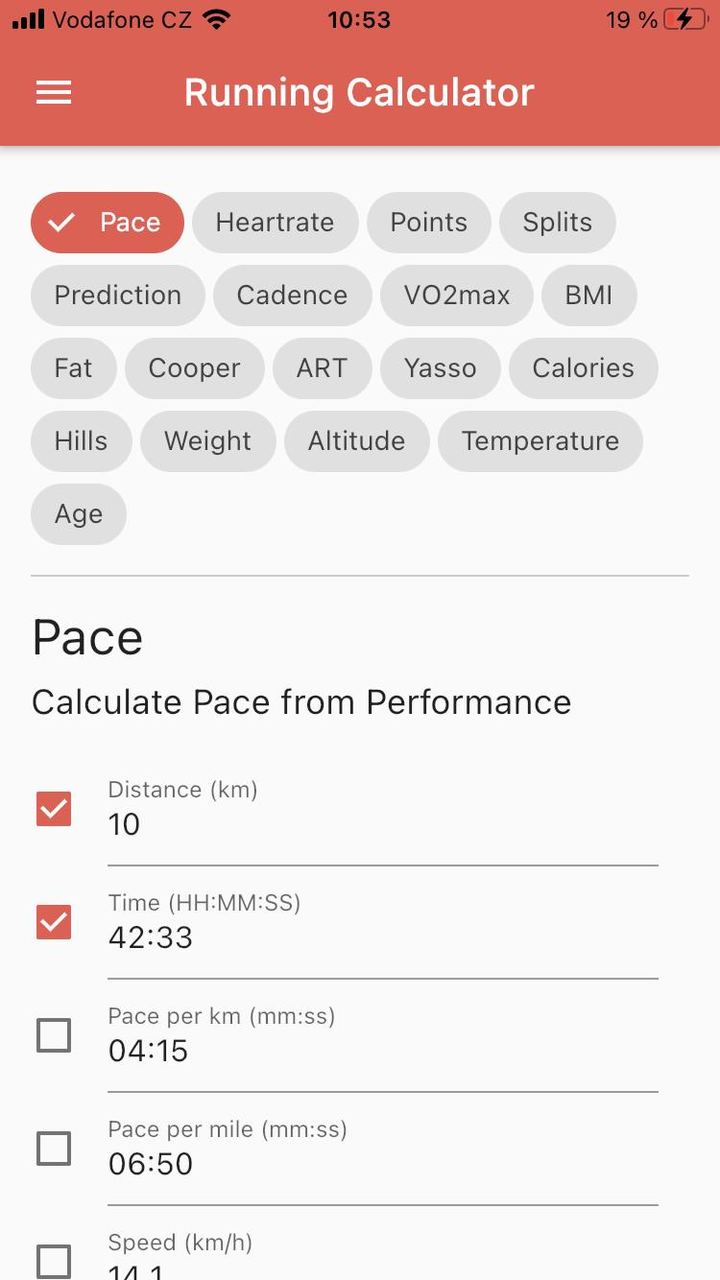The height and width of the screenshot is (1280, 720).
Task: Open the Hills calculator
Action: [x=80, y=441]
